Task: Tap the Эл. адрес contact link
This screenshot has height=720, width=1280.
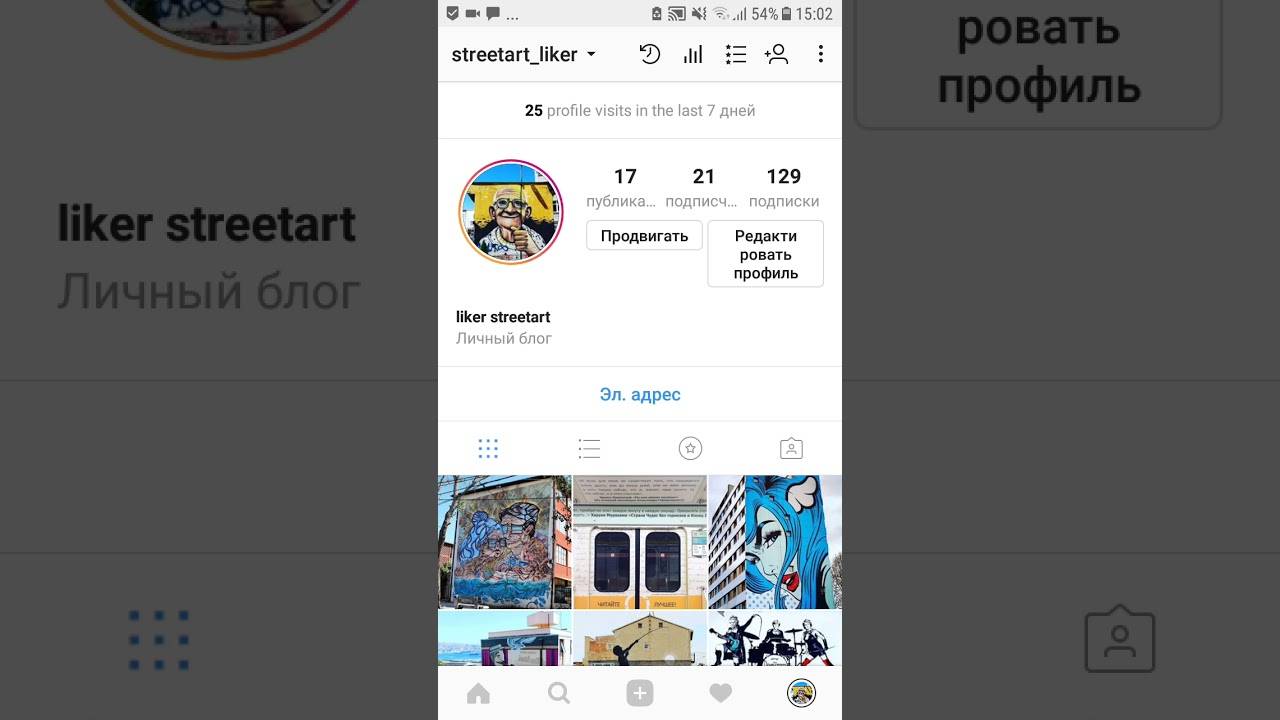Action: coord(640,394)
